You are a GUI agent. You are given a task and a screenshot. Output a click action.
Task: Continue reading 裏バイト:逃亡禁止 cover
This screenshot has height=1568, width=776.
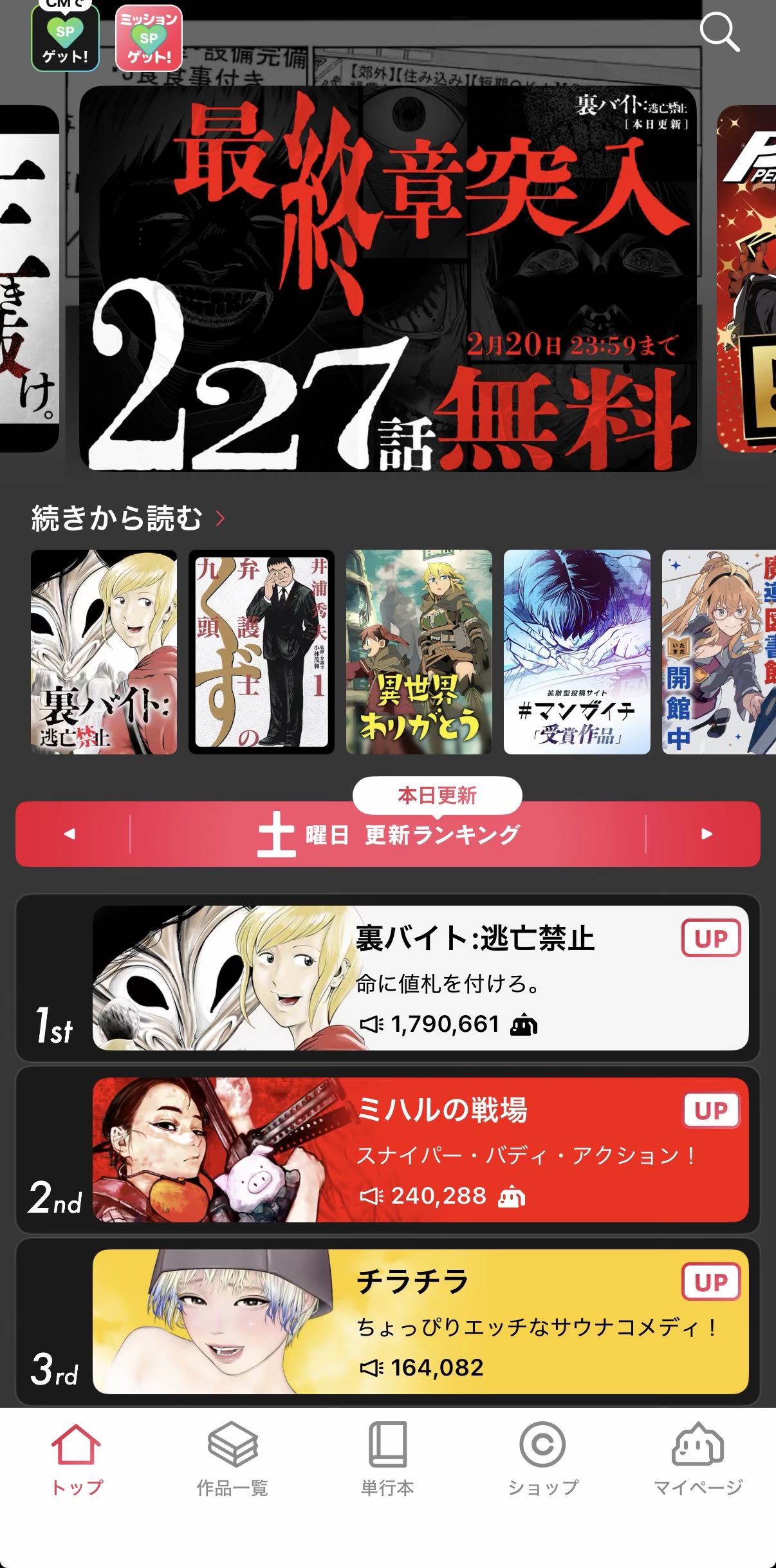pyautogui.click(x=104, y=651)
